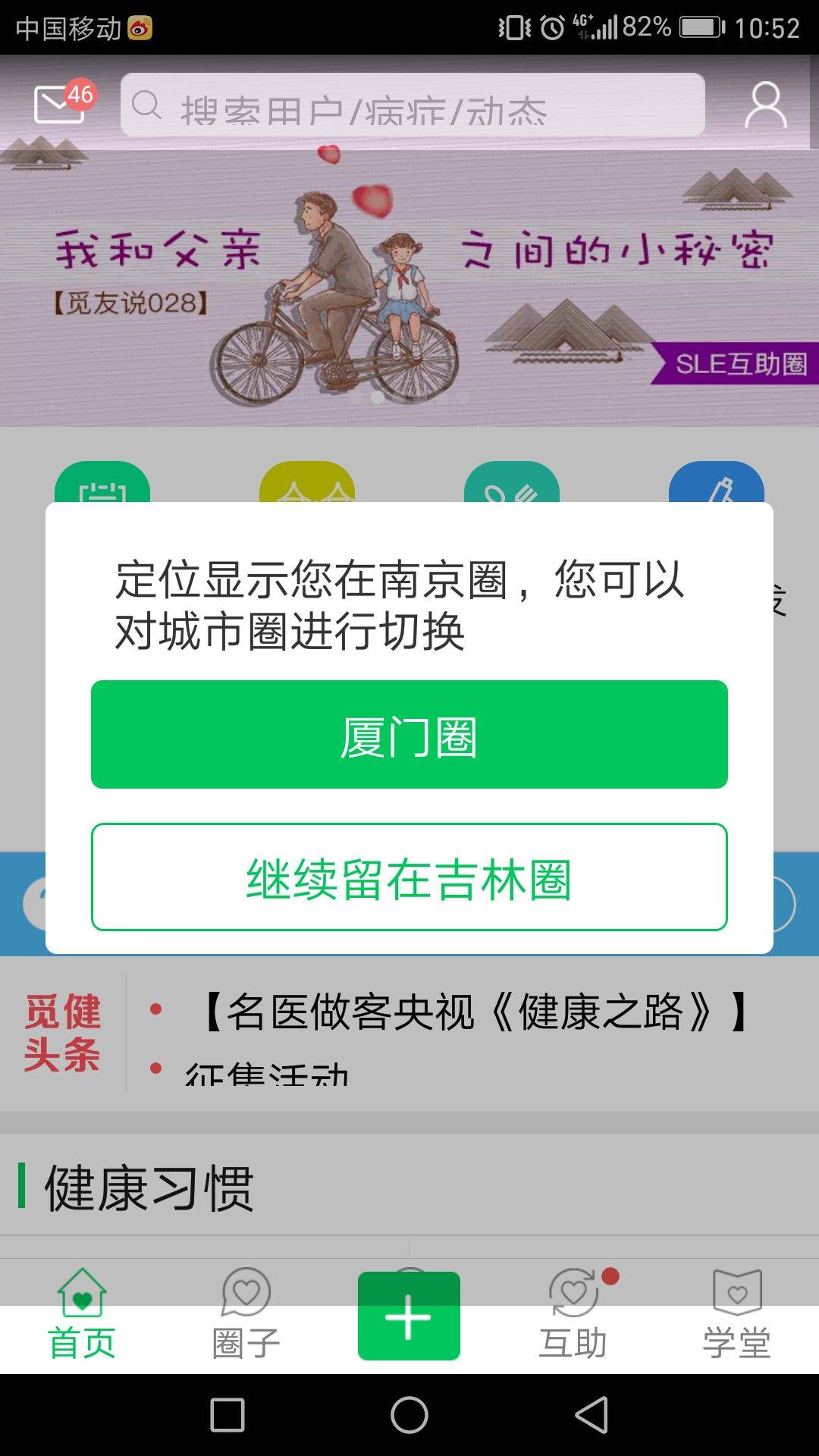The width and height of the screenshot is (819, 1456).
Task: Go to the system home screen
Action: click(409, 1415)
